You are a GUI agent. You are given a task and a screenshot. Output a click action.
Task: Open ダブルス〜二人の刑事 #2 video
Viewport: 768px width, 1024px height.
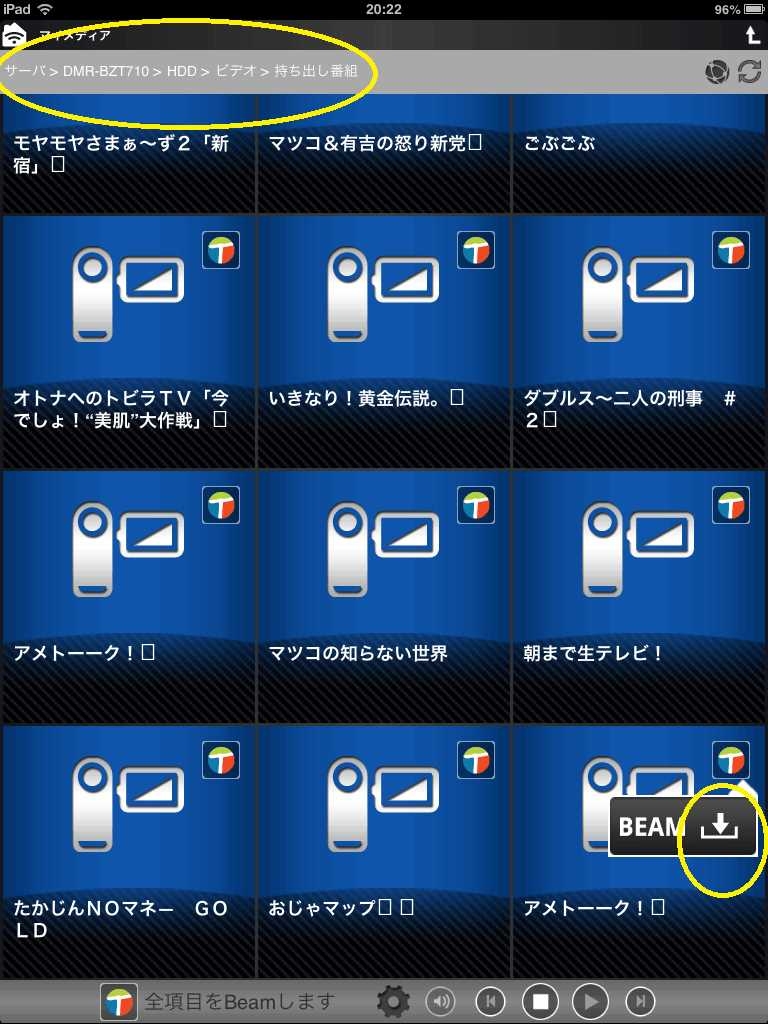tap(640, 340)
